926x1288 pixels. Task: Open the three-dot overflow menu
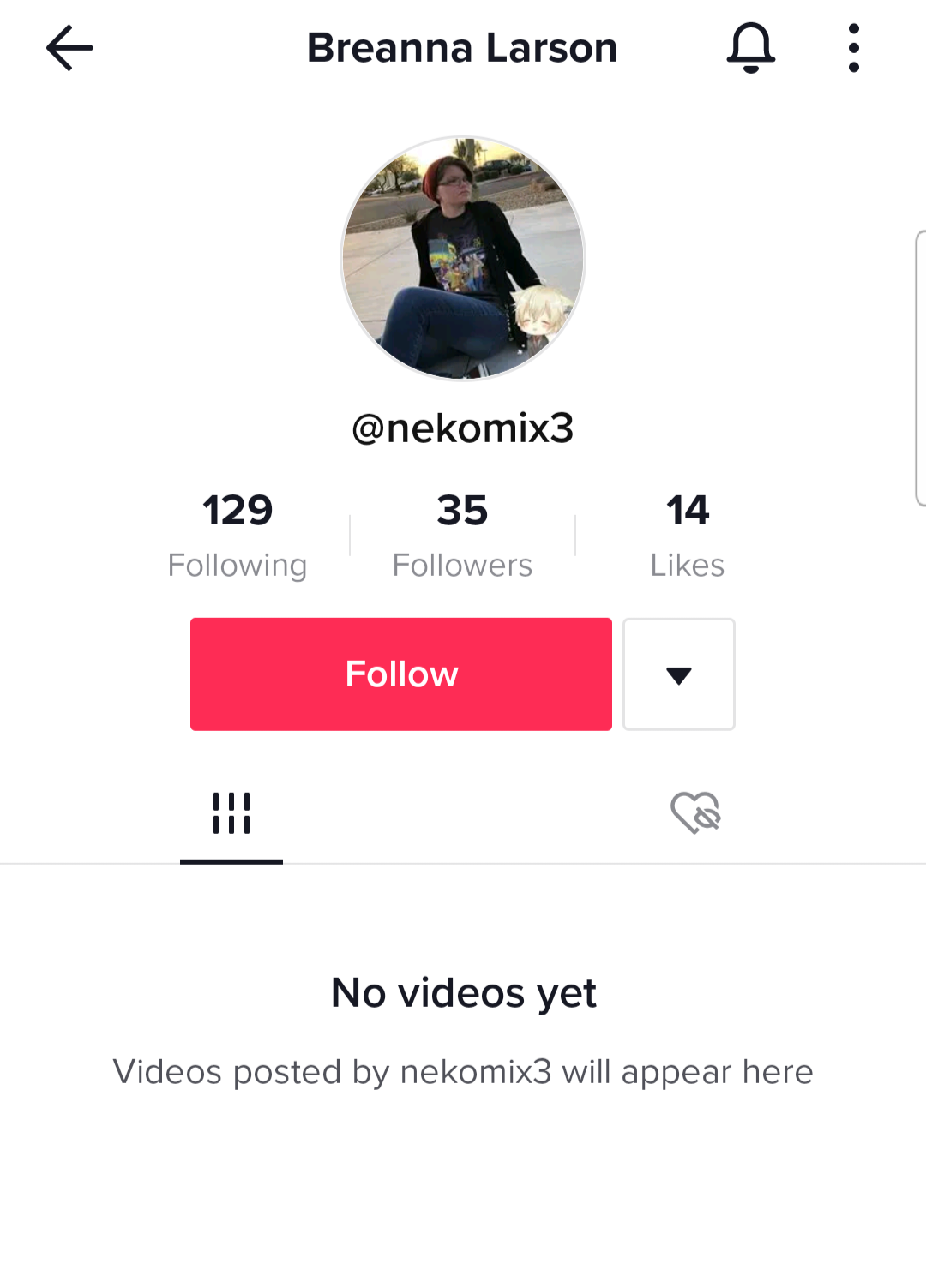(853, 48)
